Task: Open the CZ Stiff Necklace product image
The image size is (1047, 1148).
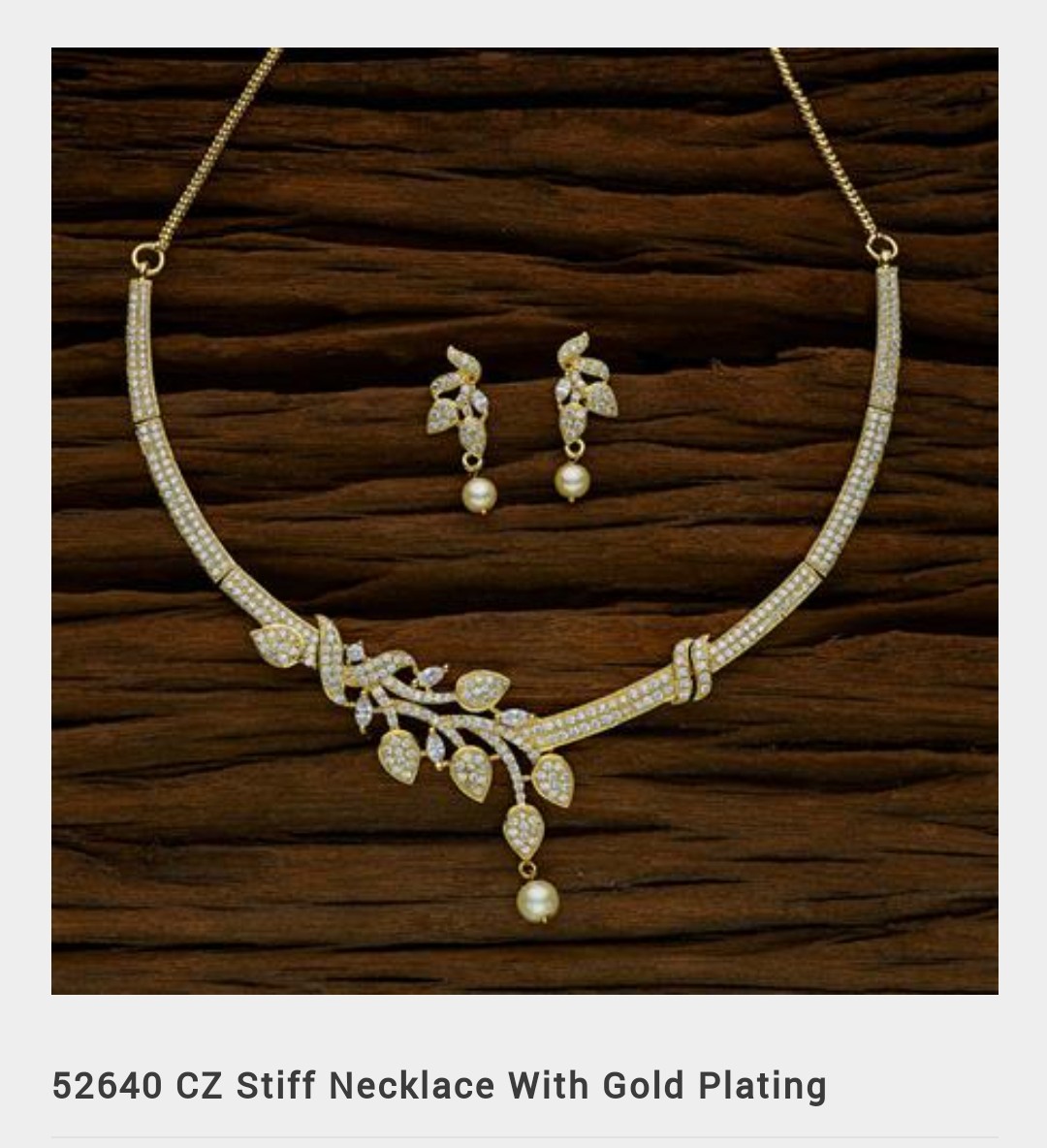Action: (524, 521)
